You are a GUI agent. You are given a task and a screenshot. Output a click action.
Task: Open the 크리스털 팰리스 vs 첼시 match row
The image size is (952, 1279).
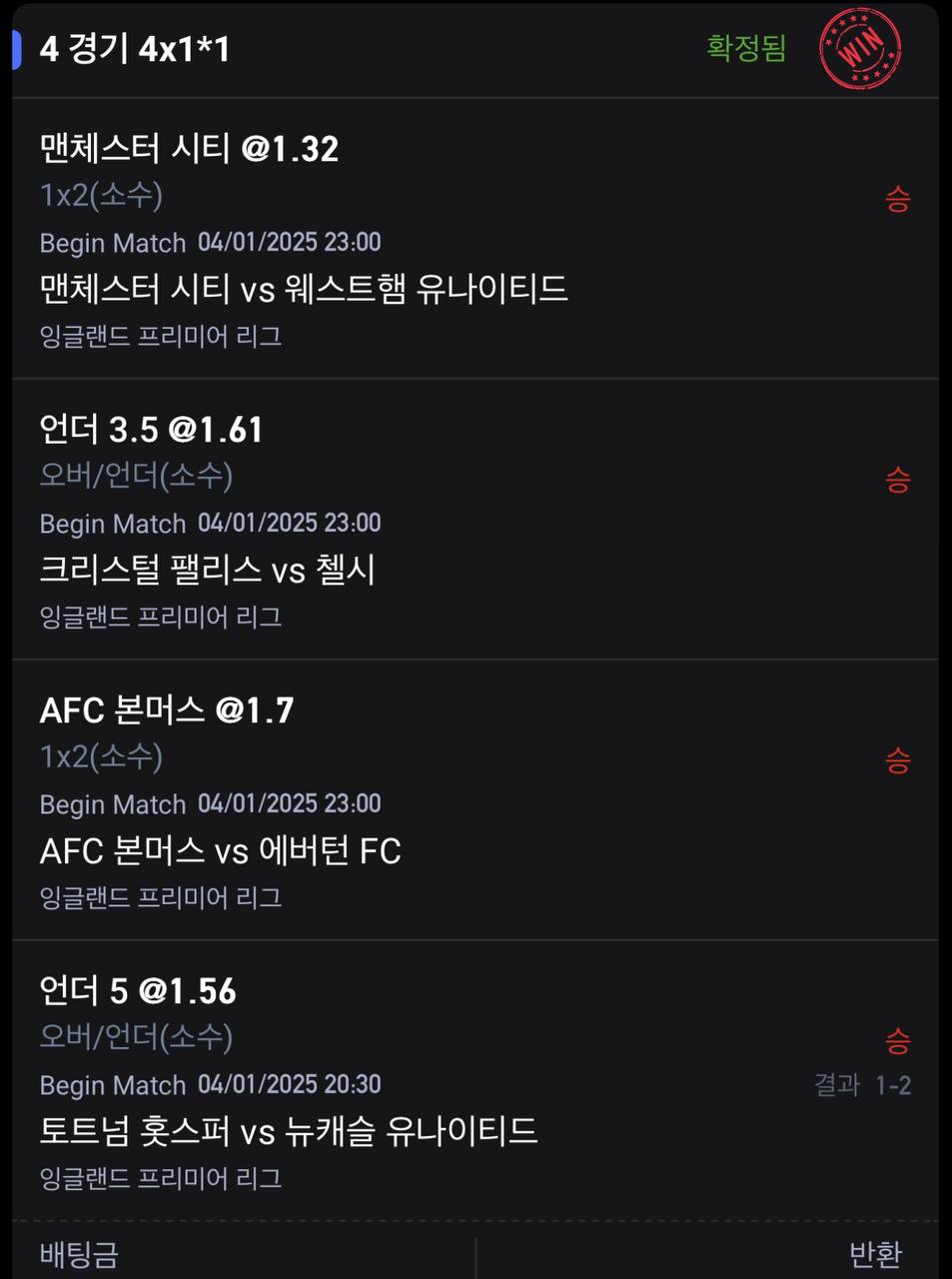coord(207,570)
